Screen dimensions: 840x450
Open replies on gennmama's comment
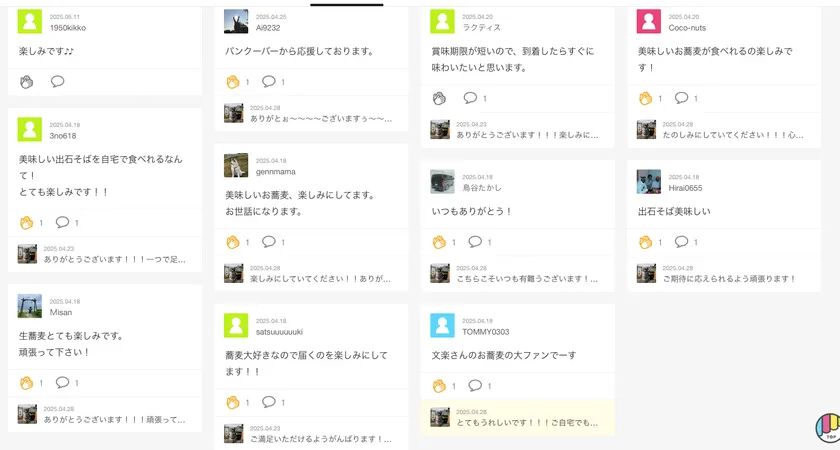[x=268, y=242]
